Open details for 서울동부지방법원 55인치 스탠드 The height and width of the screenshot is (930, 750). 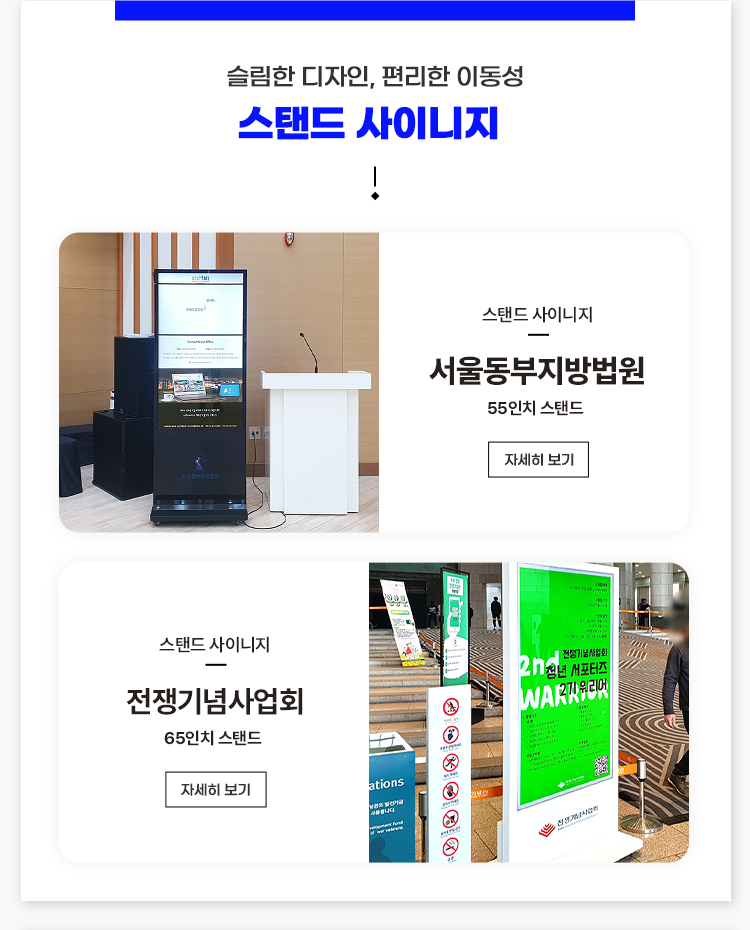[x=538, y=460]
